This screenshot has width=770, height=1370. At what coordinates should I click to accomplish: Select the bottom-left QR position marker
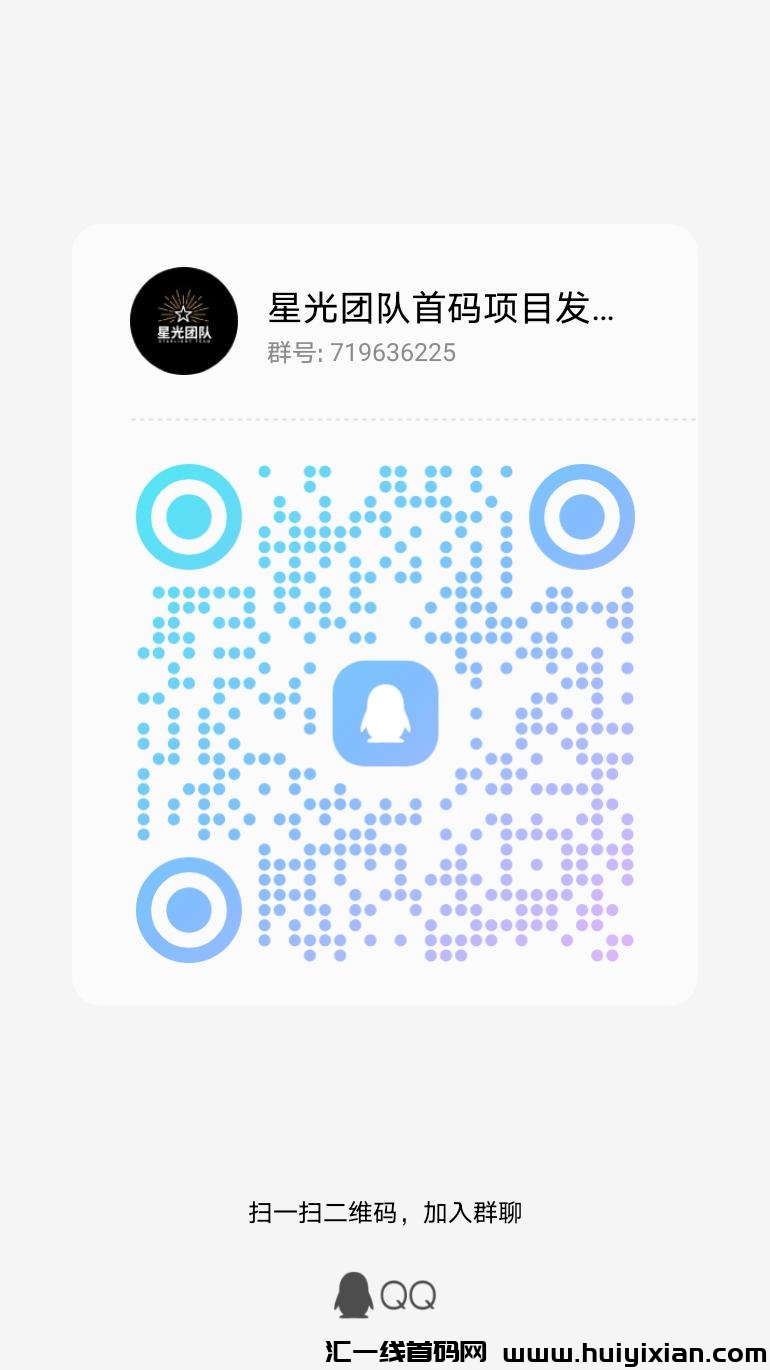click(x=188, y=910)
